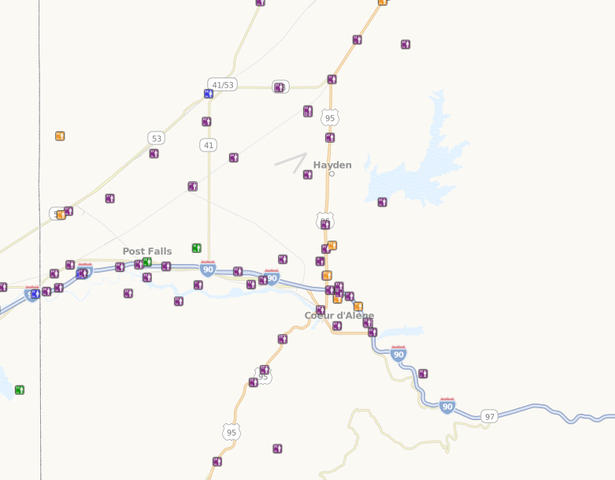Select the blue marker beside the 41/53 shield

pyautogui.click(x=208, y=94)
